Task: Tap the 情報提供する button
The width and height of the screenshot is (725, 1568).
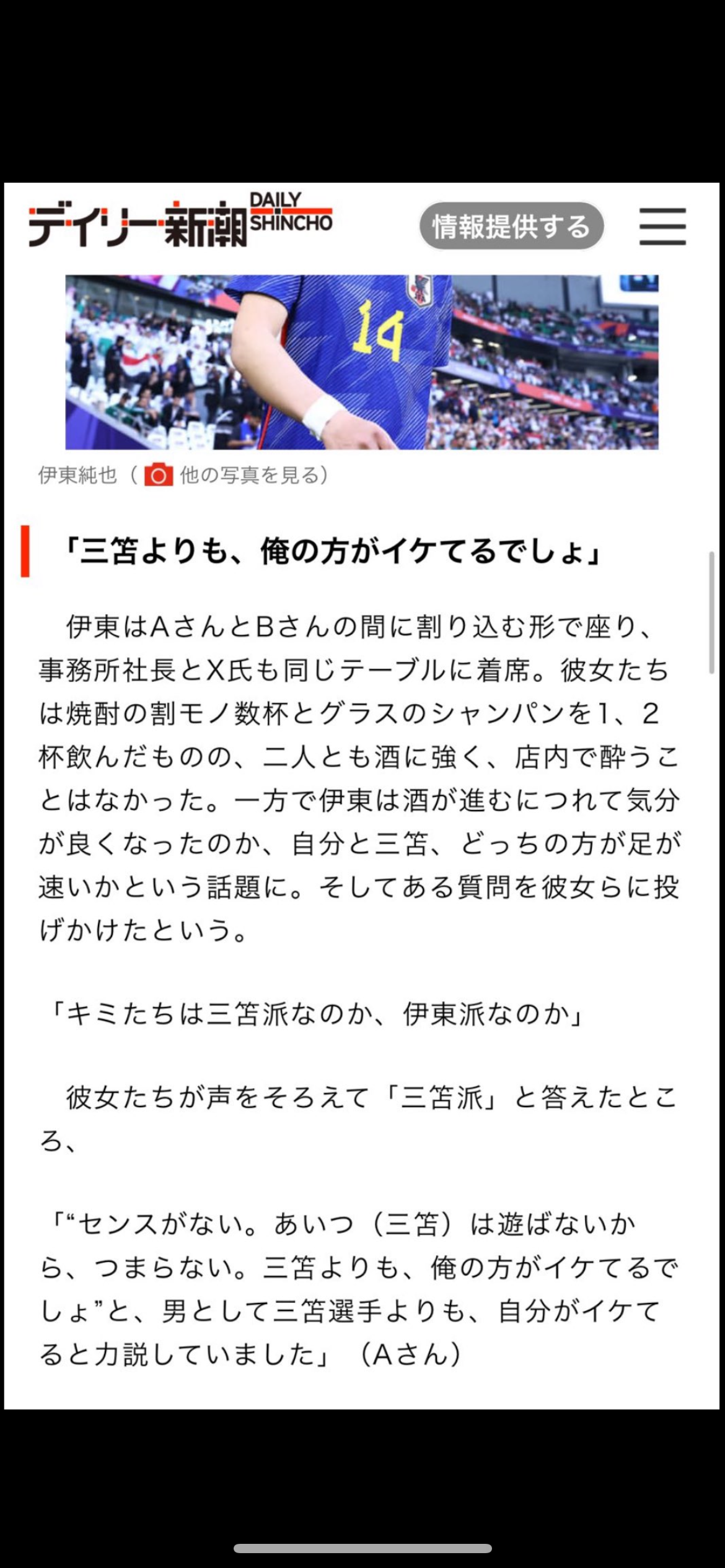Action: [511, 226]
